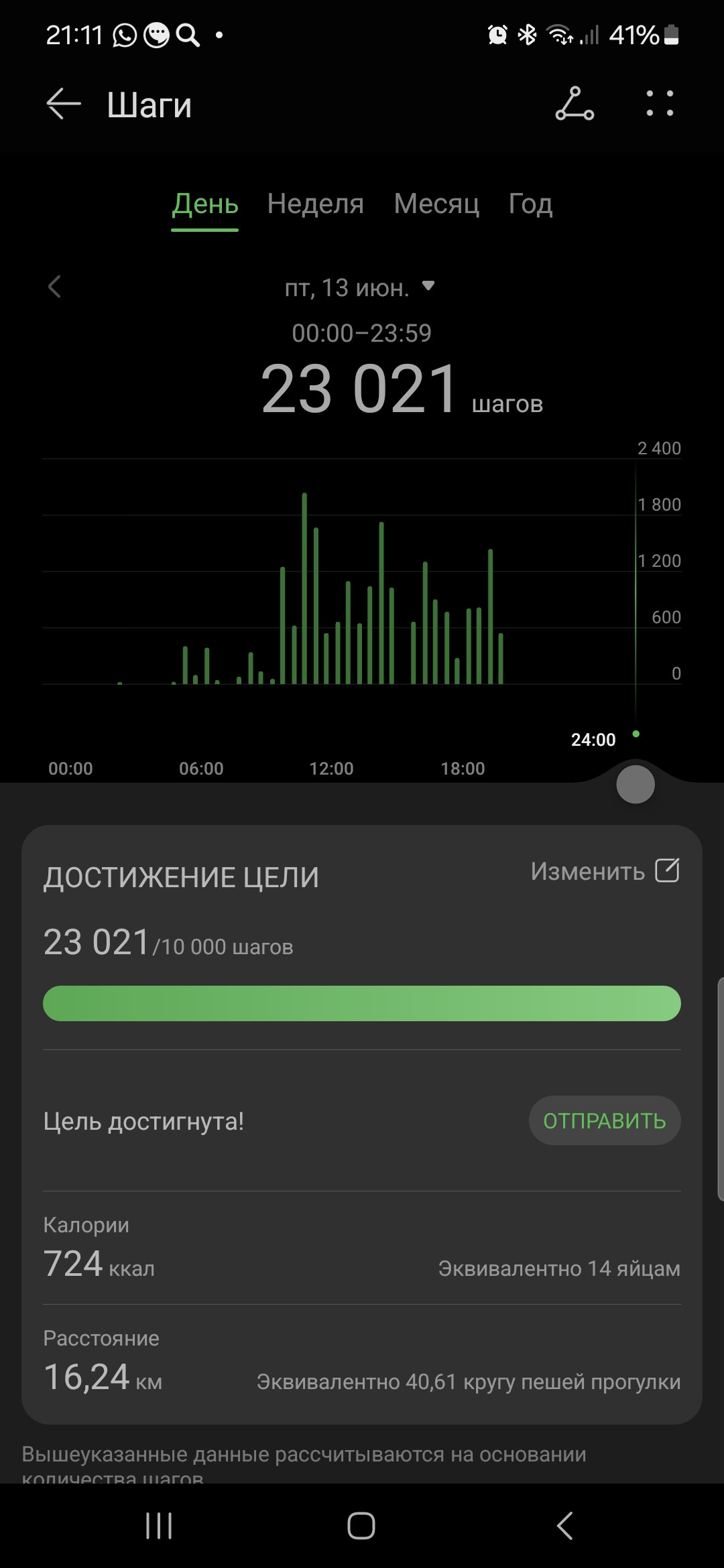Open the four-dot overflow menu
This screenshot has height=1568, width=724.
click(x=660, y=104)
